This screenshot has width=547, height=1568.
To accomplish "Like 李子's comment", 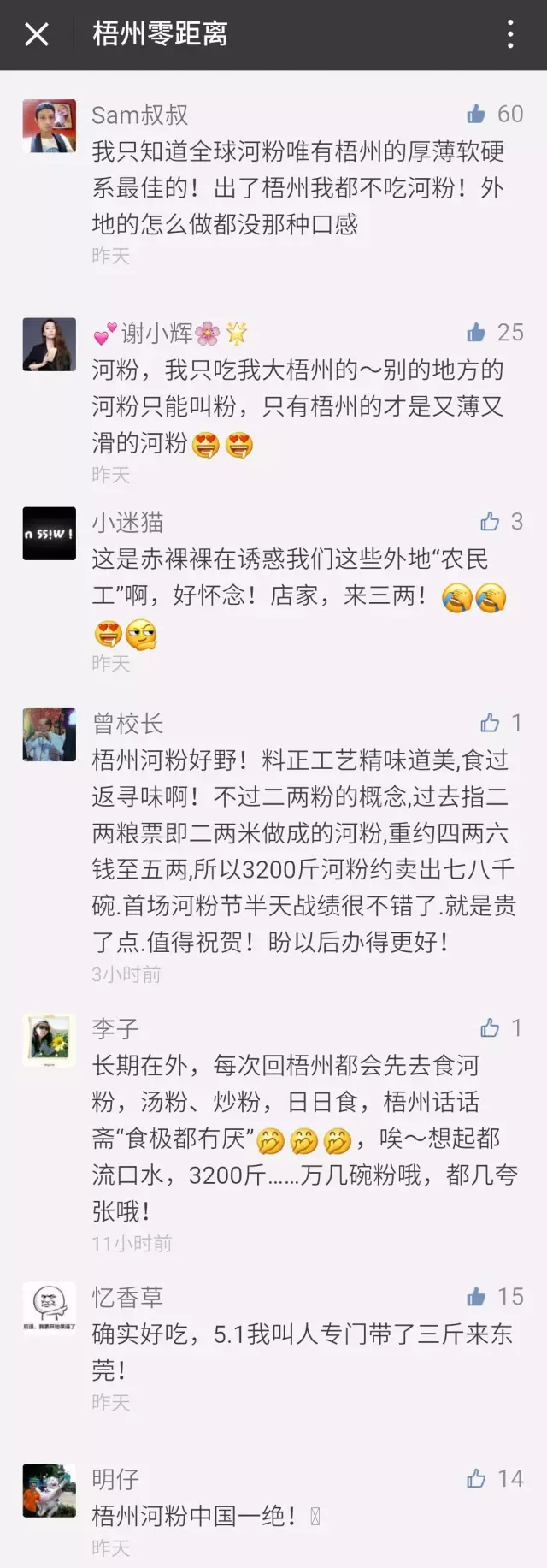I will click(x=490, y=1027).
